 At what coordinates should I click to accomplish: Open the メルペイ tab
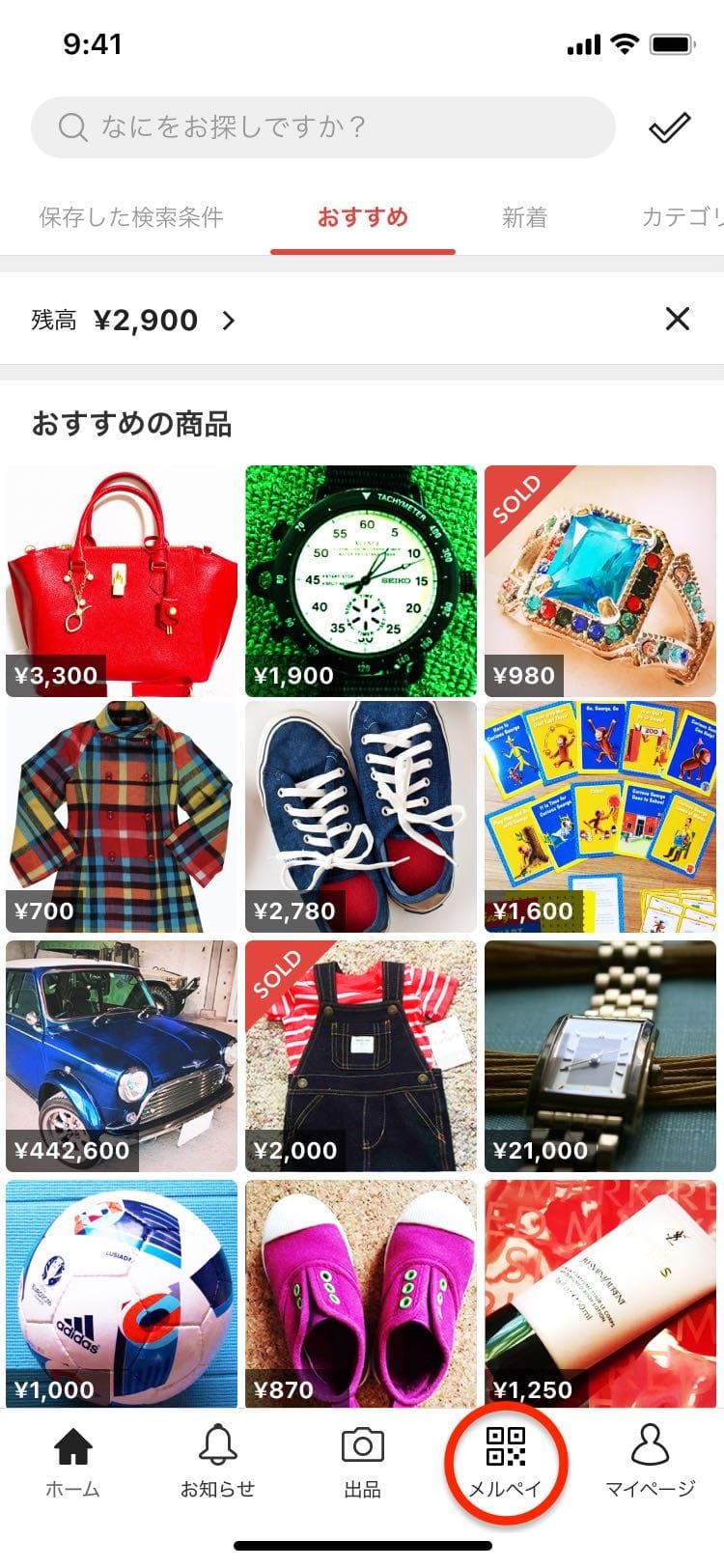(506, 1462)
